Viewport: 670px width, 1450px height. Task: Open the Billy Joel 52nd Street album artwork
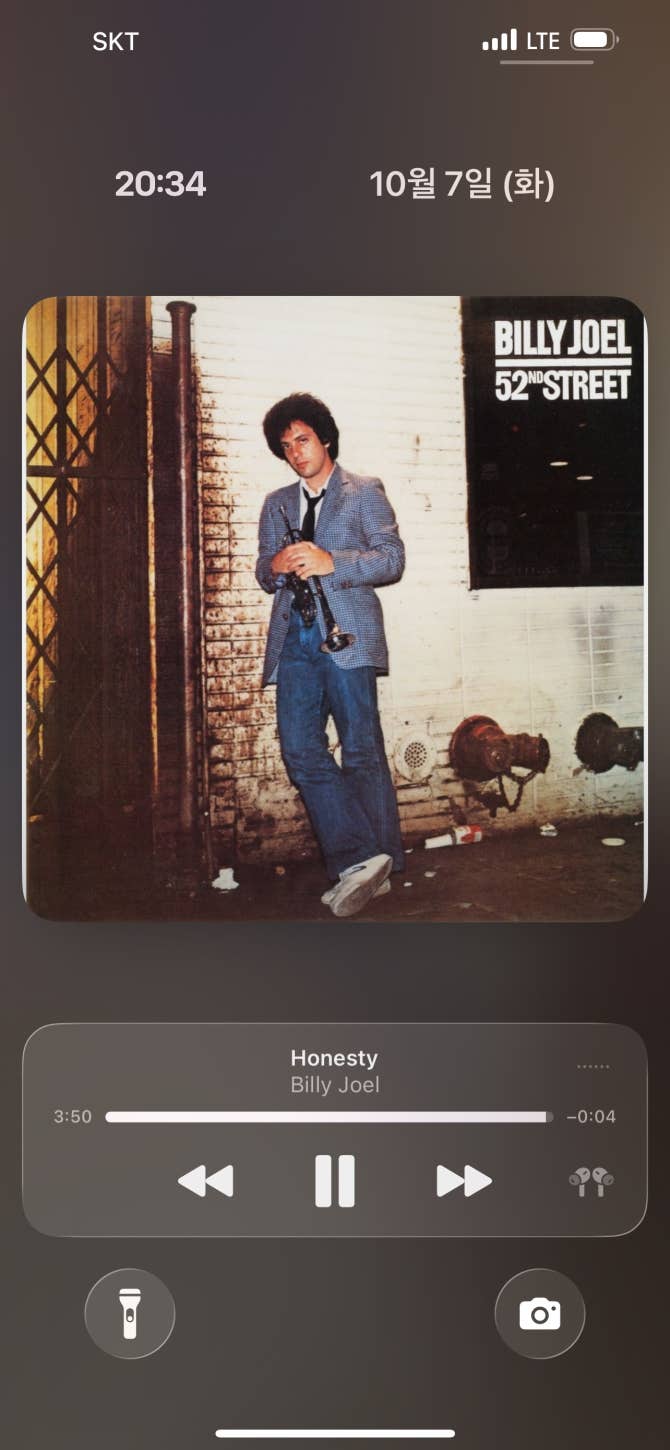[x=334, y=608]
